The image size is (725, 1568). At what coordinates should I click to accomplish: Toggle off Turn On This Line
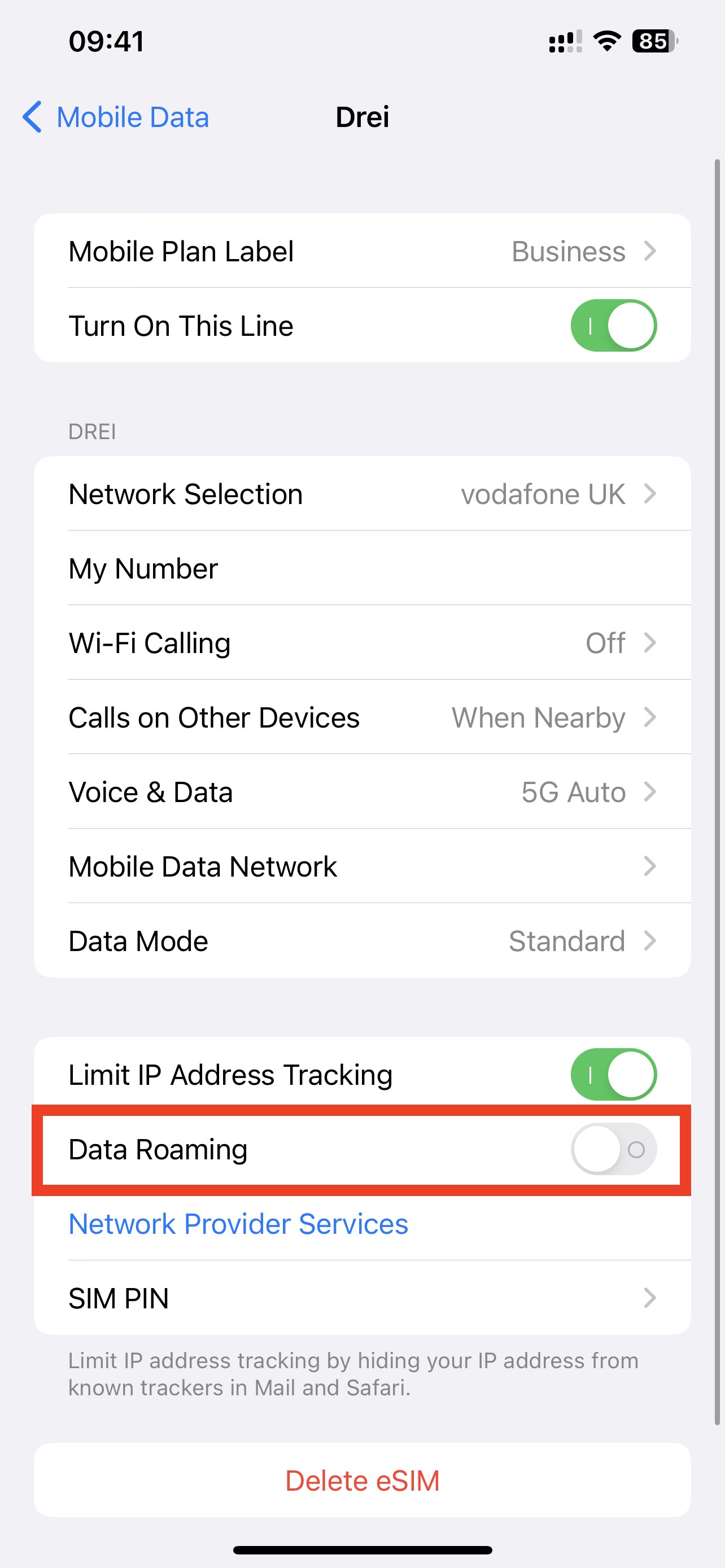(613, 326)
